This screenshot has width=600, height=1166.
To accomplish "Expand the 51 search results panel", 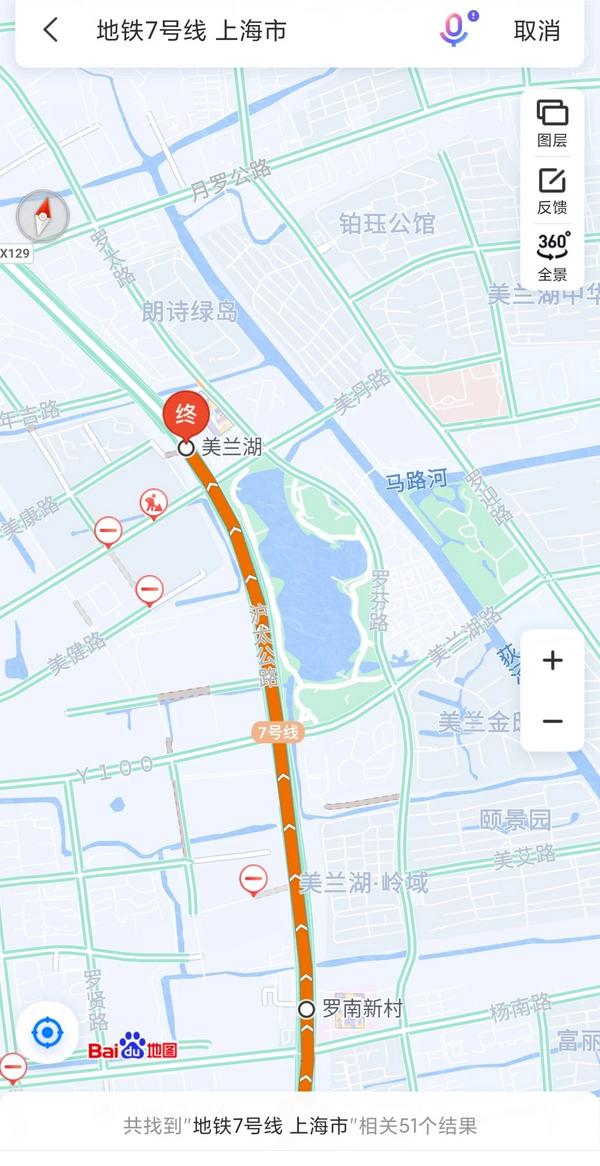I will [300, 1127].
